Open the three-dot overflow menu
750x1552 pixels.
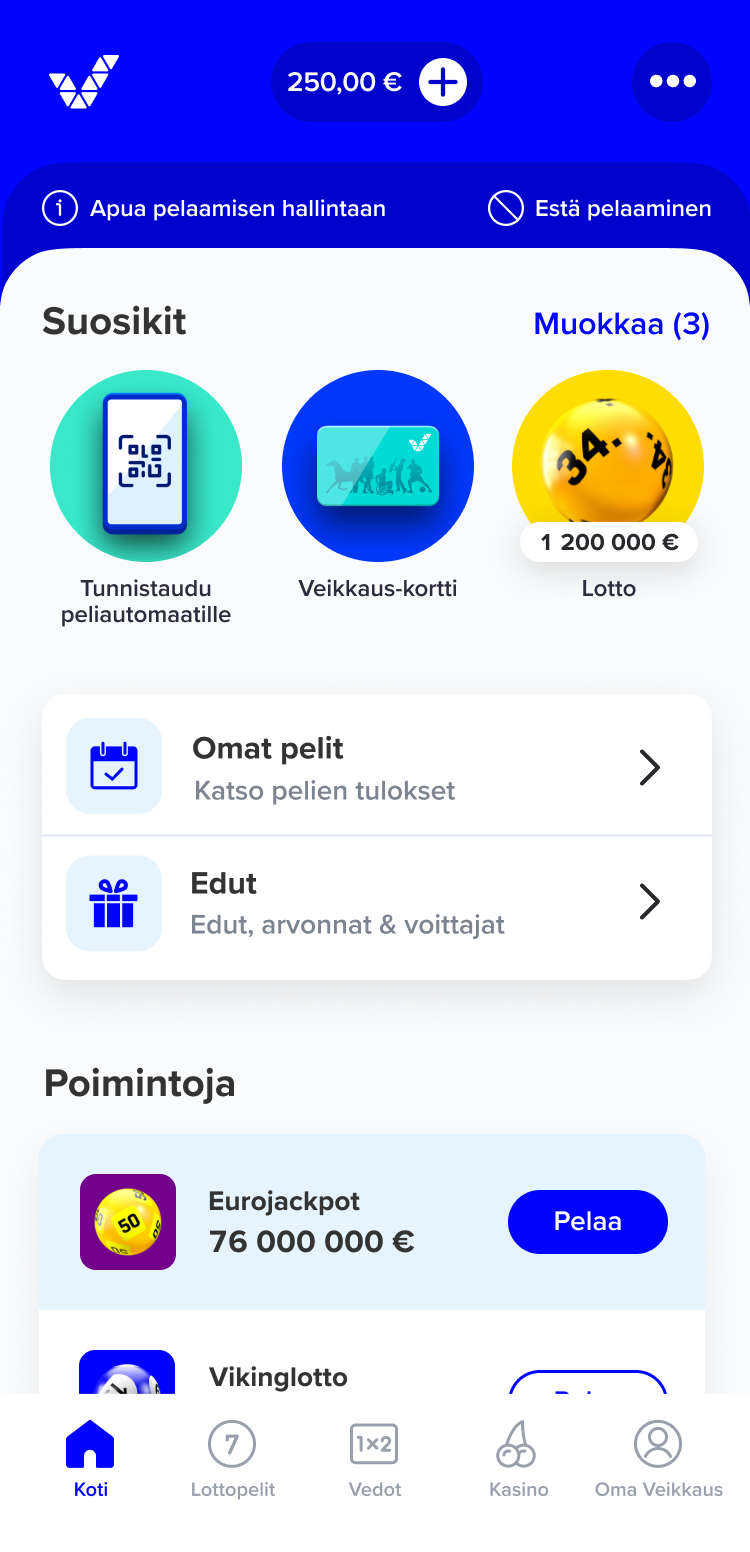(672, 82)
